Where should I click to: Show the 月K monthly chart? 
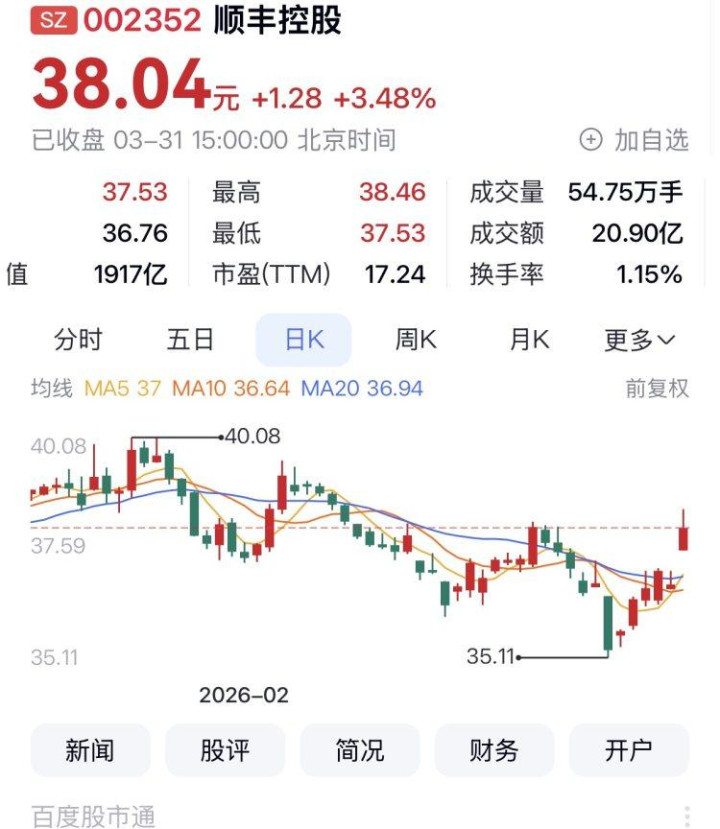pyautogui.click(x=529, y=340)
